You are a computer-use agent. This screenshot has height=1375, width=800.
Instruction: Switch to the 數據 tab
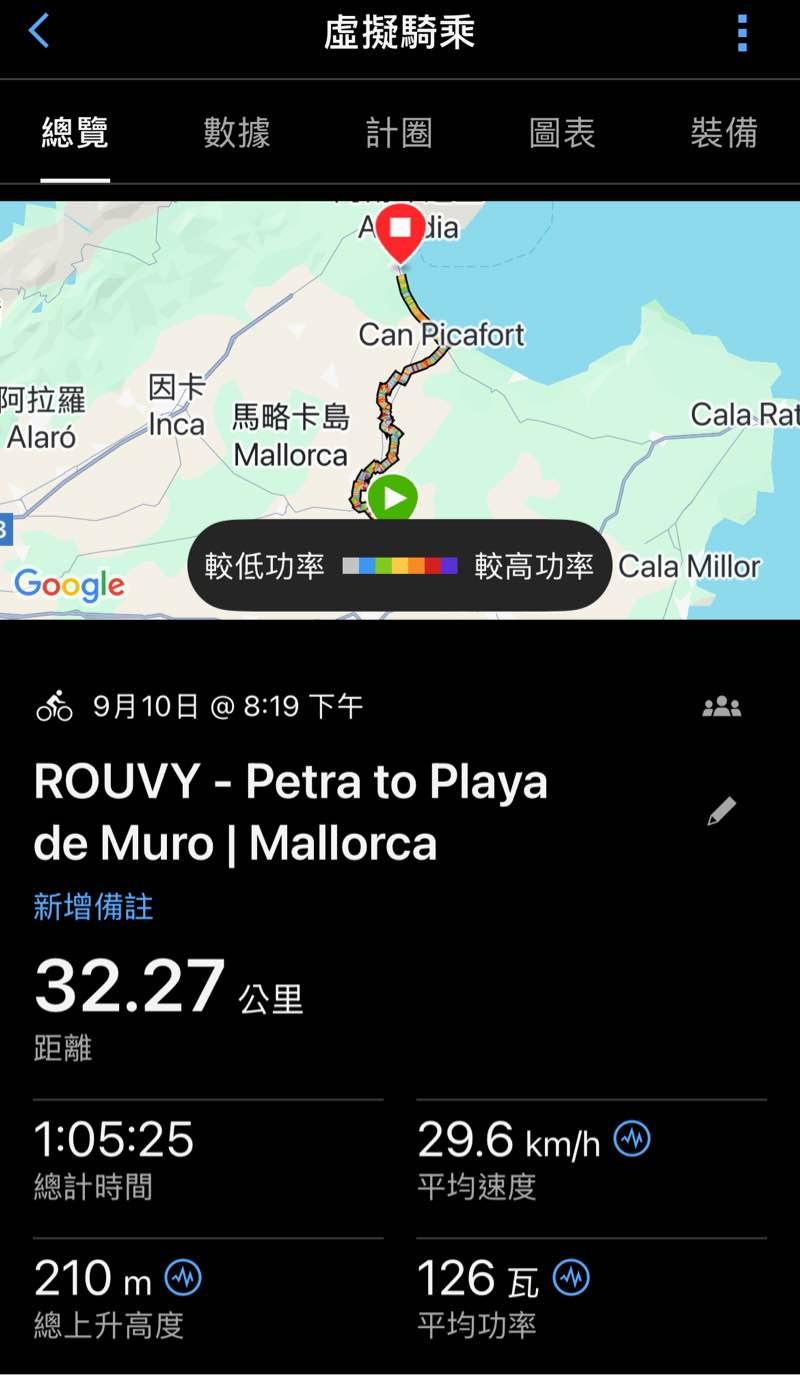237,133
